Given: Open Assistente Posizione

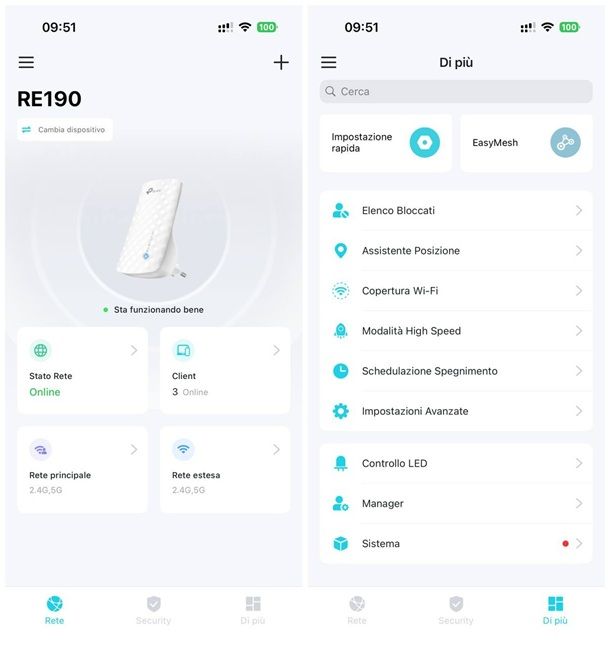Looking at the screenshot, I should (x=456, y=251).
